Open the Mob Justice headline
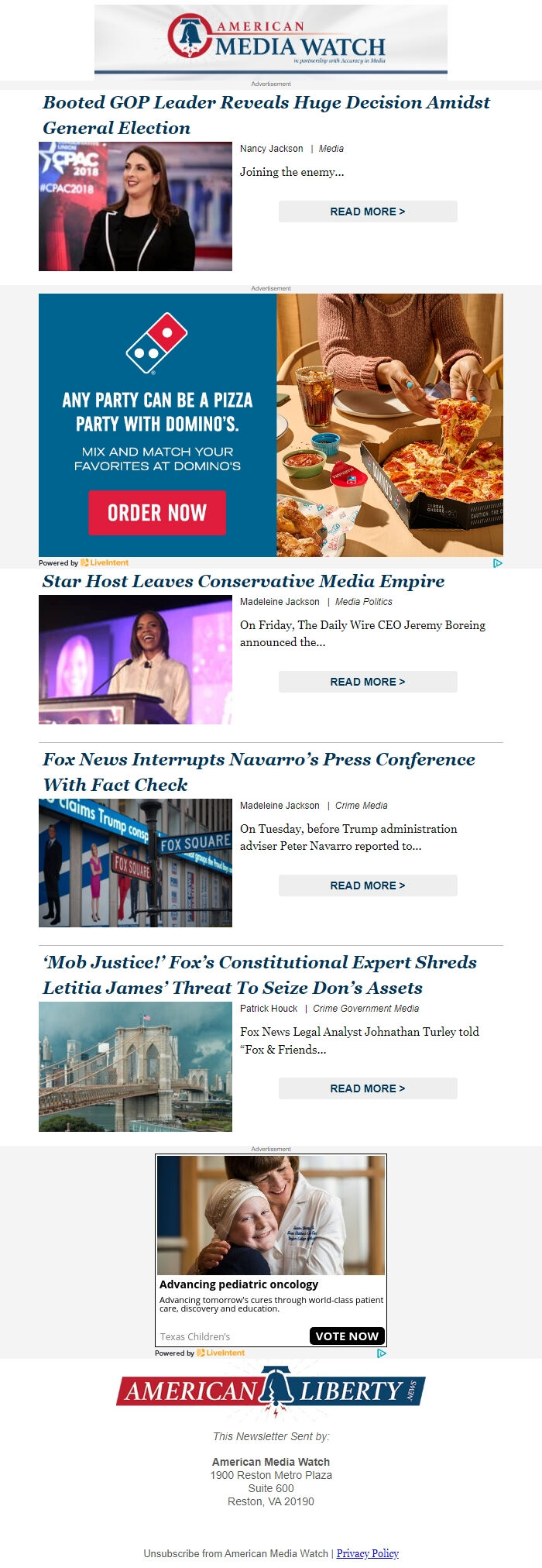 tap(259, 975)
